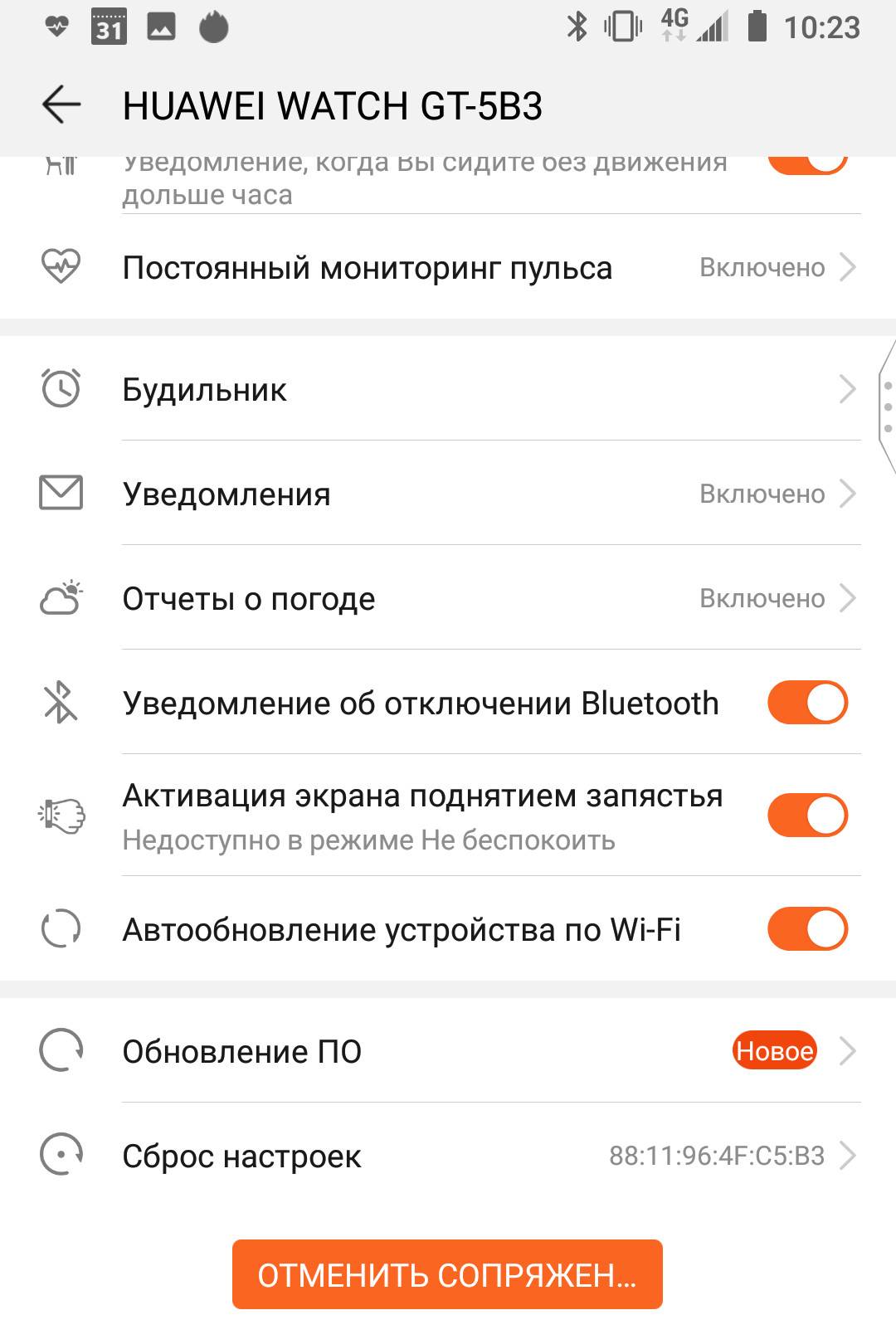Open Уведомления settings
This screenshot has width=896, height=1344.
(448, 494)
